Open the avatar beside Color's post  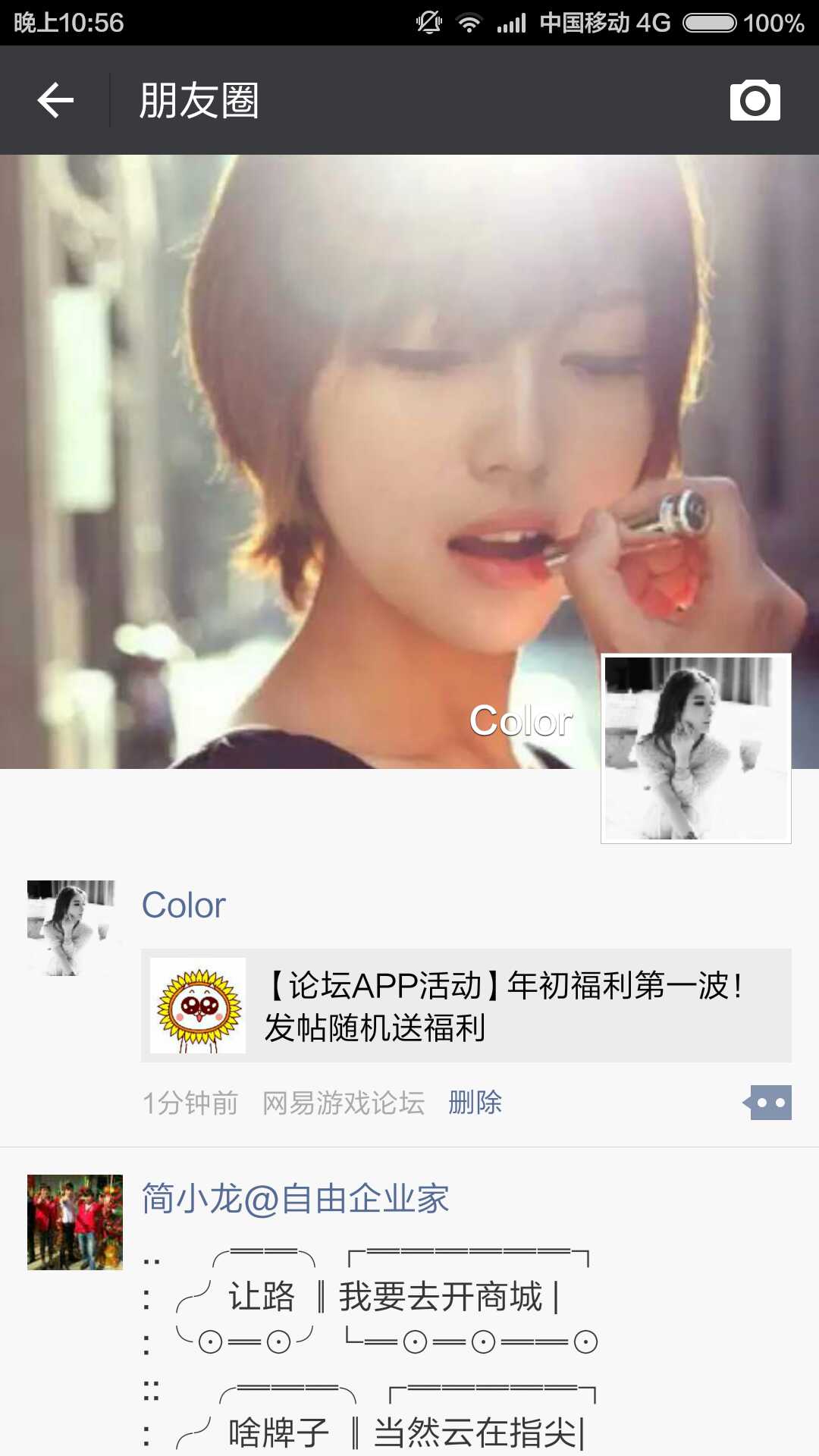tap(74, 927)
